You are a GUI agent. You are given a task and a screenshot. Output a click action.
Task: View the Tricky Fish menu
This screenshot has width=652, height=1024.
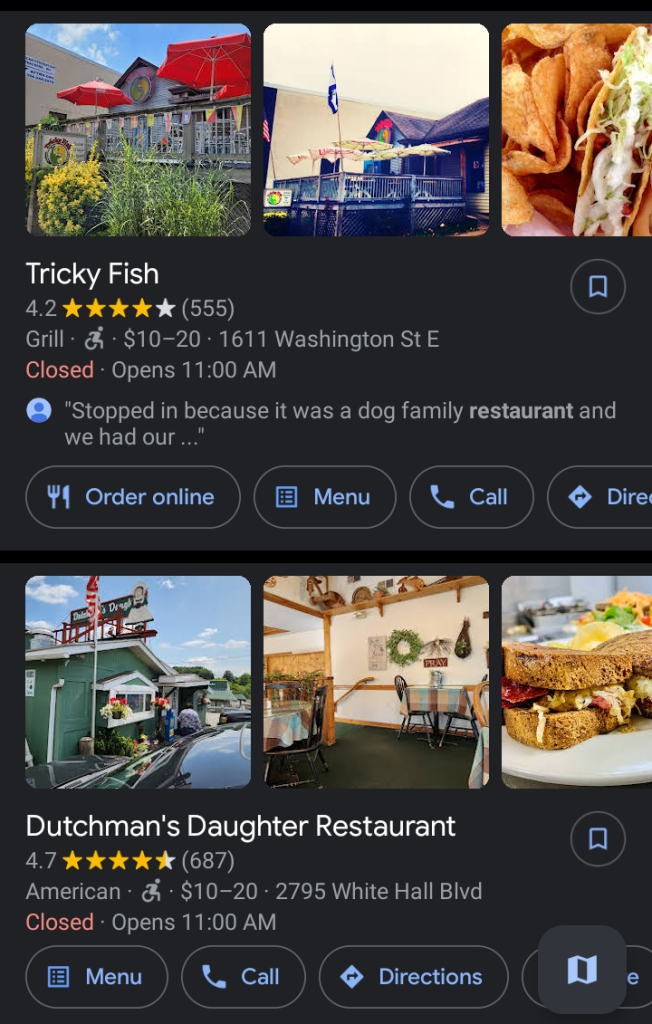[325, 497]
